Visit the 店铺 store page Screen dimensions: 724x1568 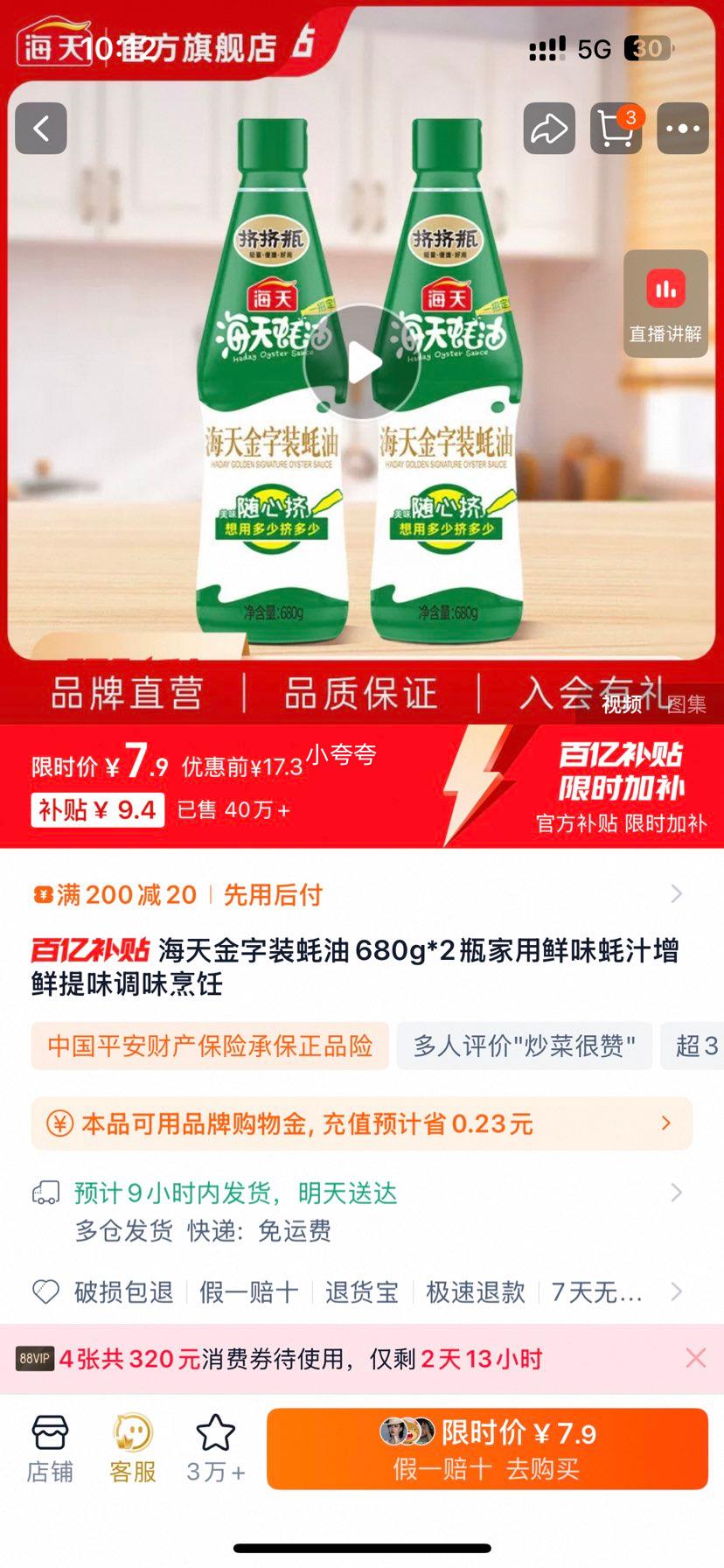(x=50, y=1449)
